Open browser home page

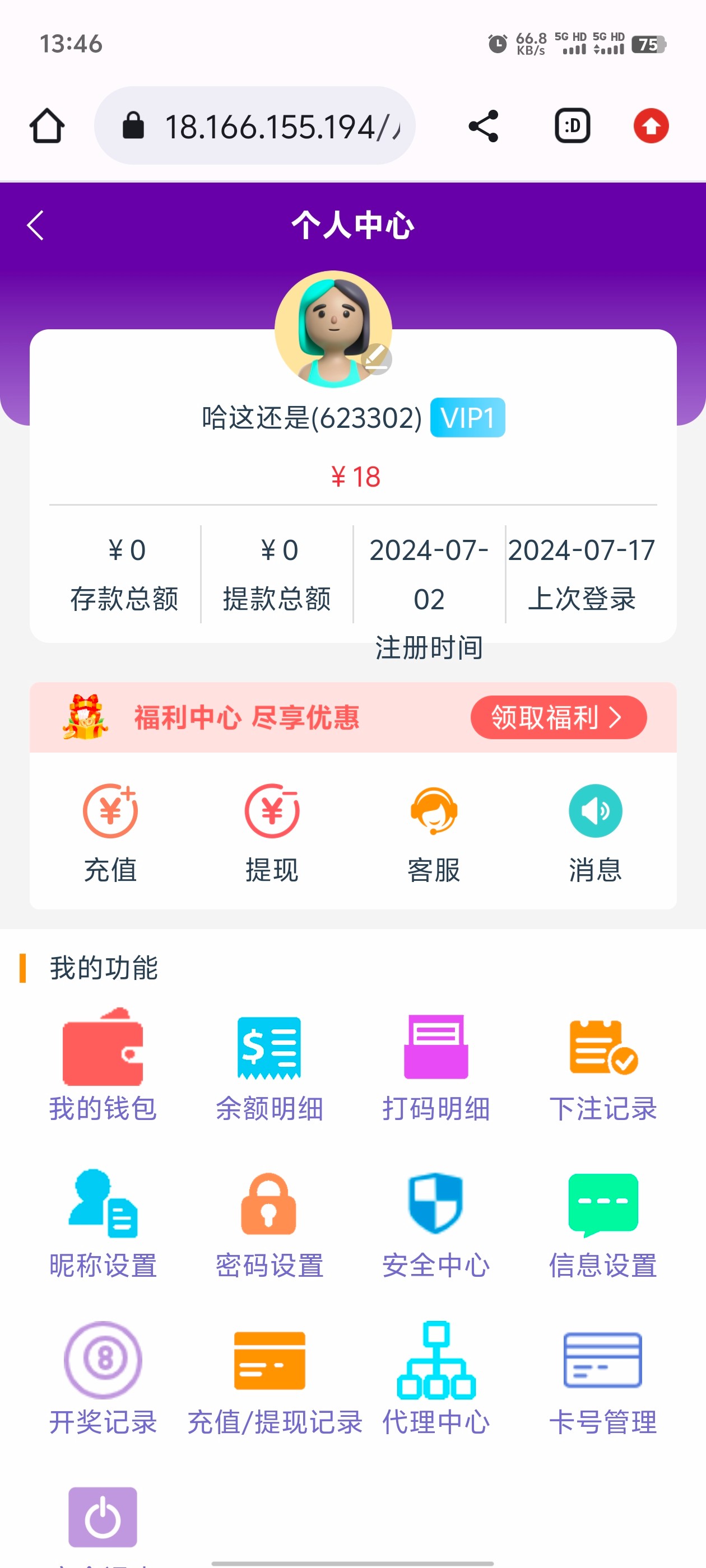(x=47, y=126)
